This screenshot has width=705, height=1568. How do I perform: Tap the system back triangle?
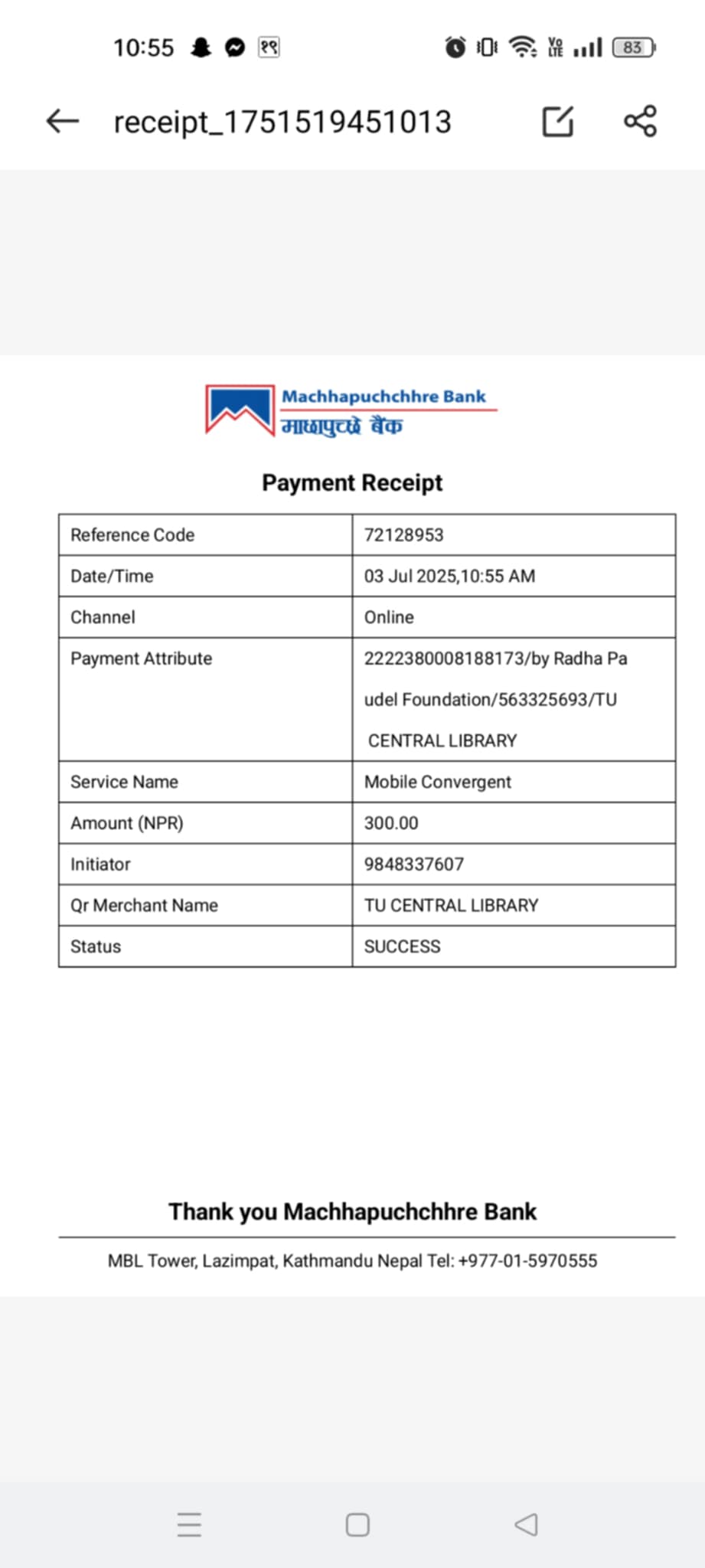click(x=526, y=1524)
